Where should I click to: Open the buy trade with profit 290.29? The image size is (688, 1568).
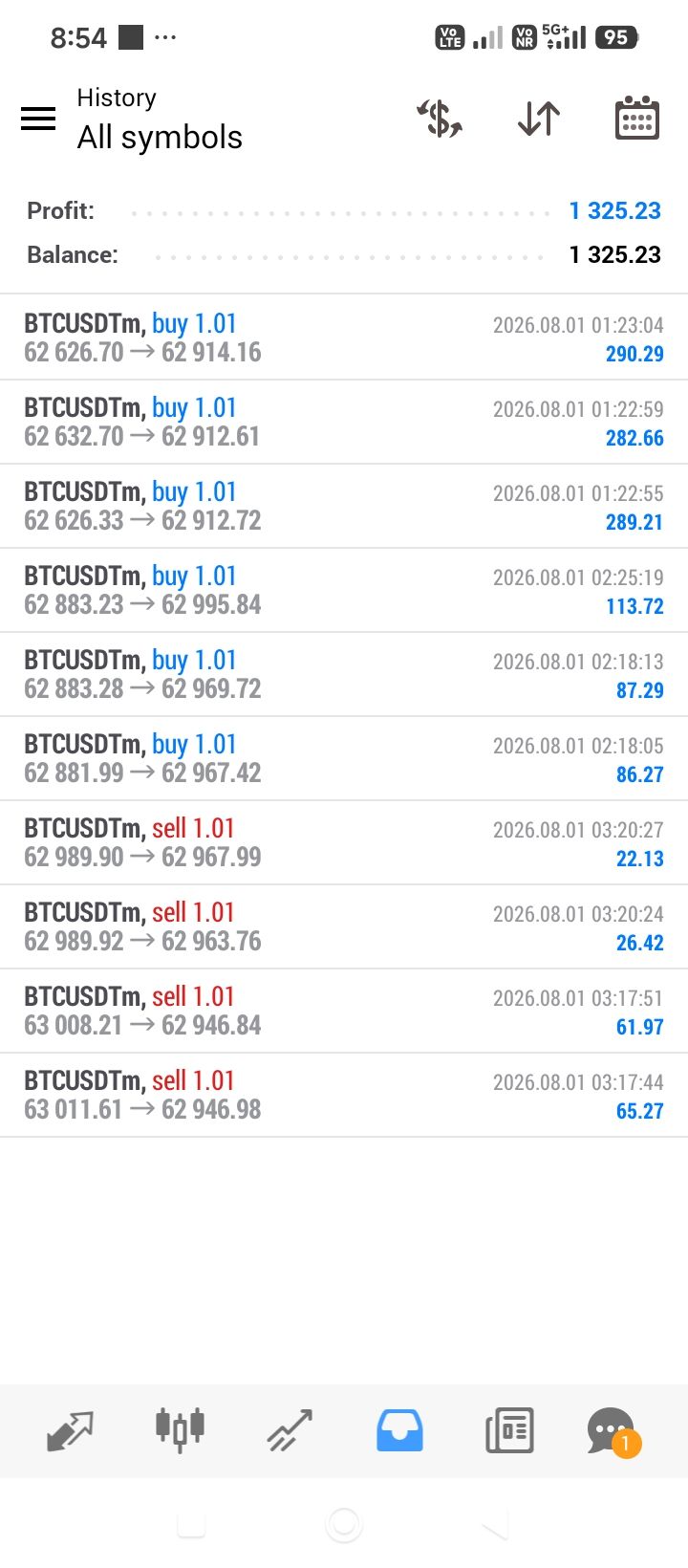(x=344, y=338)
